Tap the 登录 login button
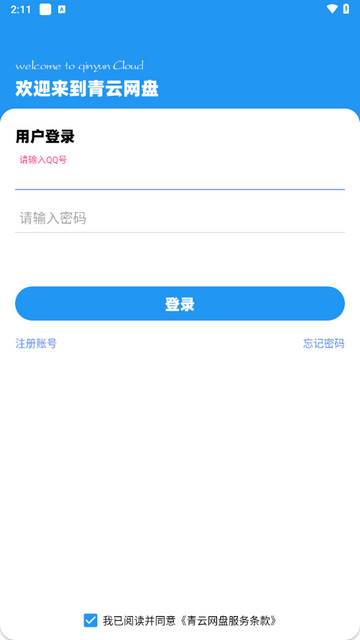This screenshot has width=360, height=640. pyautogui.click(x=180, y=304)
